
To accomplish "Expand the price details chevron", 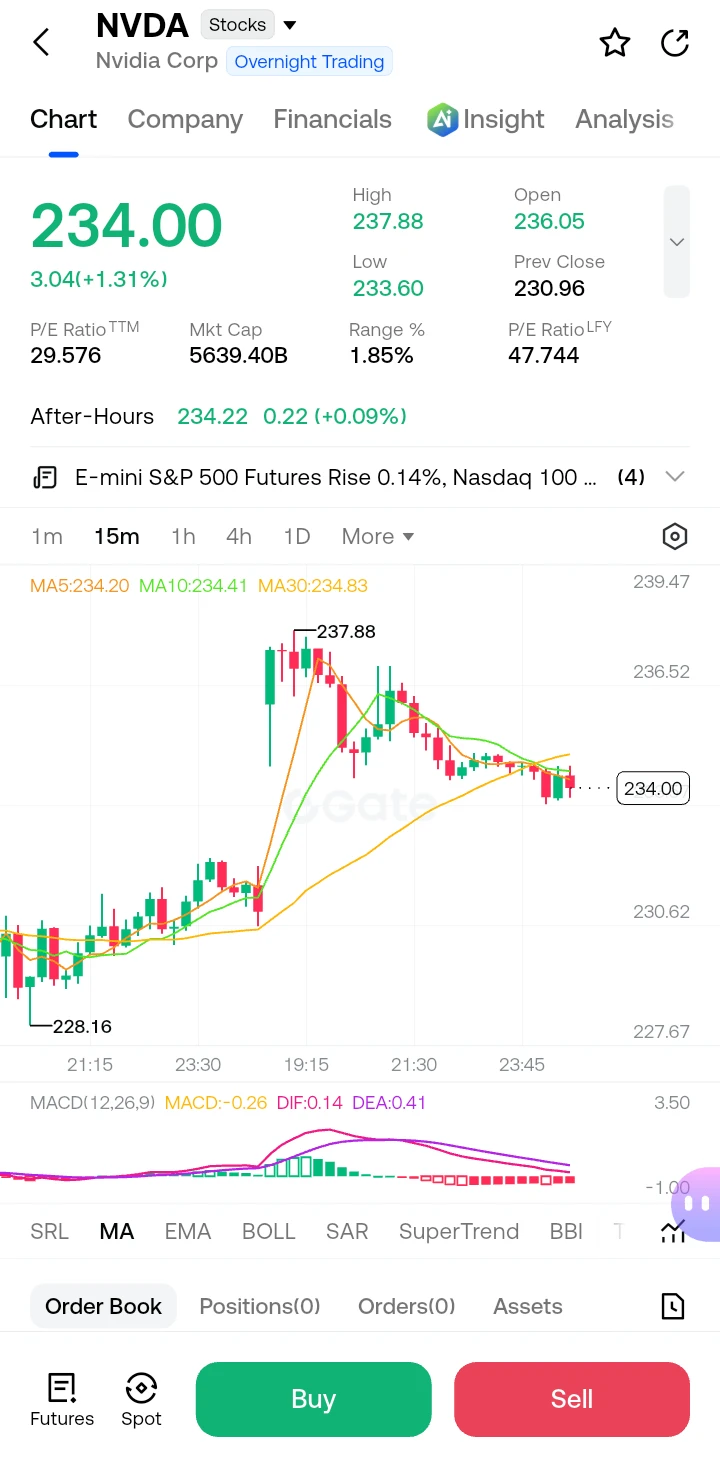I will click(x=677, y=242).
